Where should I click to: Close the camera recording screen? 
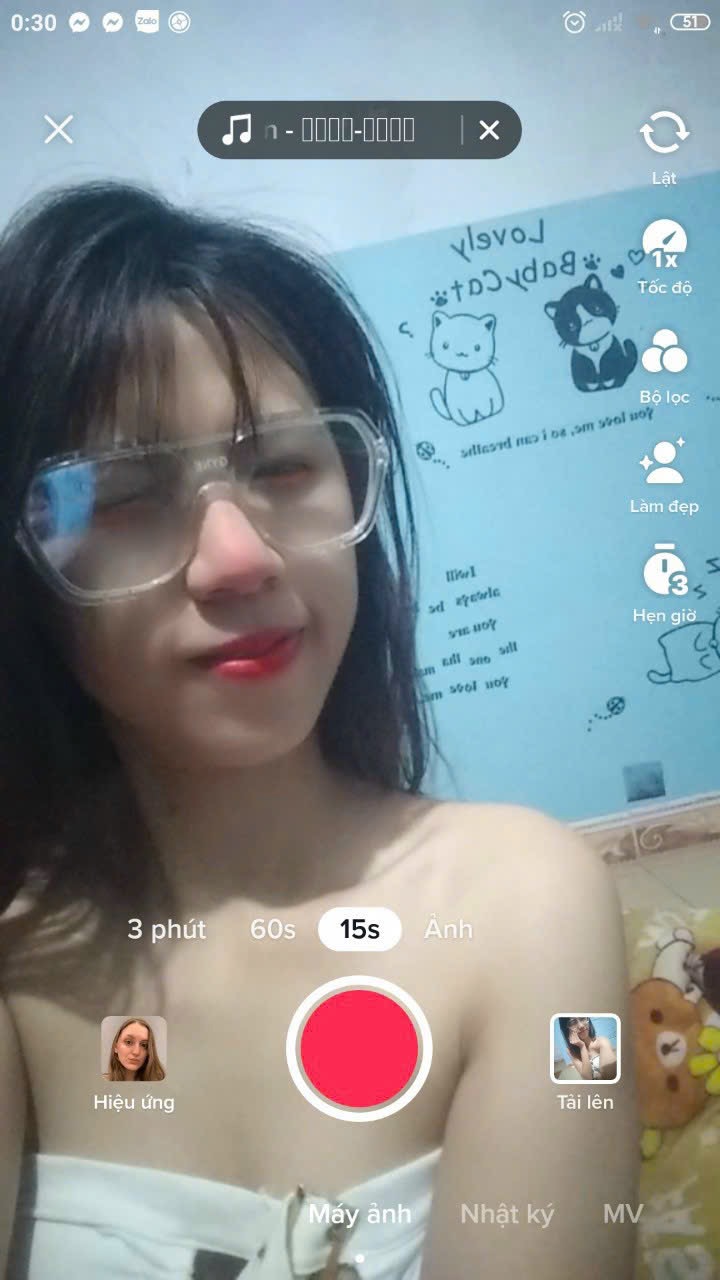click(x=58, y=129)
